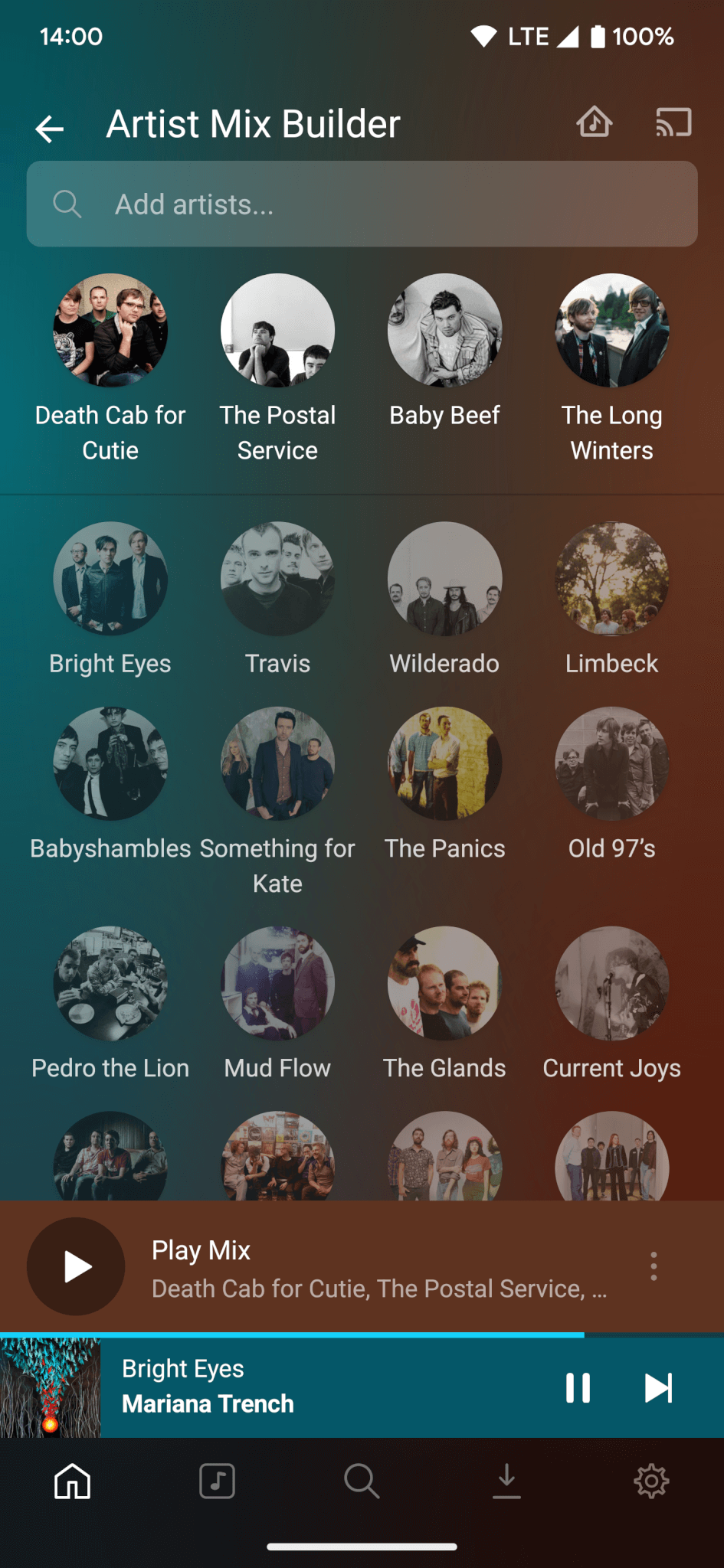This screenshot has width=724, height=1568.
Task: Open the overflow menu next to Play Mix
Action: pyautogui.click(x=654, y=1266)
